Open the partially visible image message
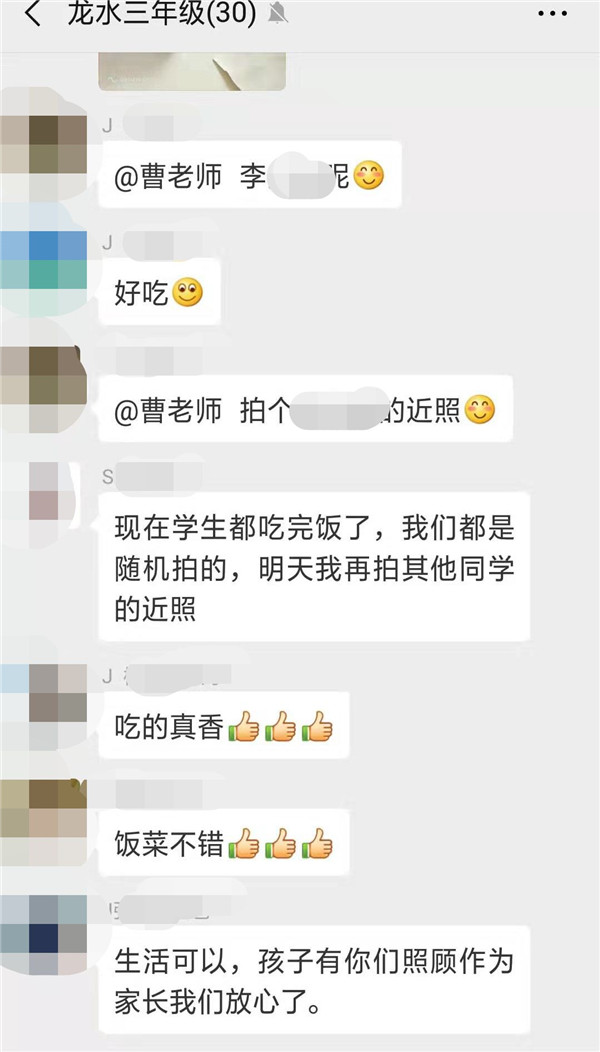This screenshot has width=600, height=1052. [192, 70]
